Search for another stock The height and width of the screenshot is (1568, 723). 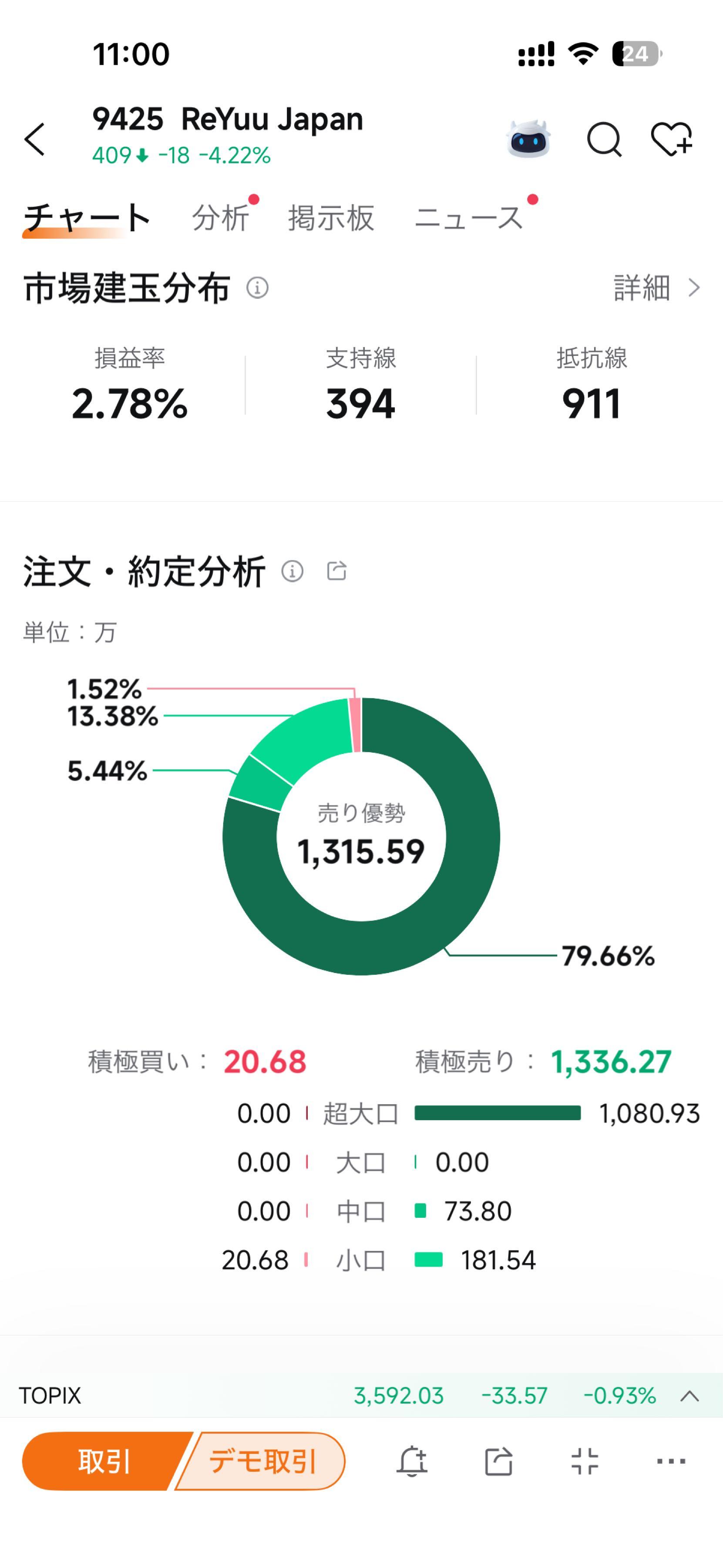pyautogui.click(x=603, y=139)
